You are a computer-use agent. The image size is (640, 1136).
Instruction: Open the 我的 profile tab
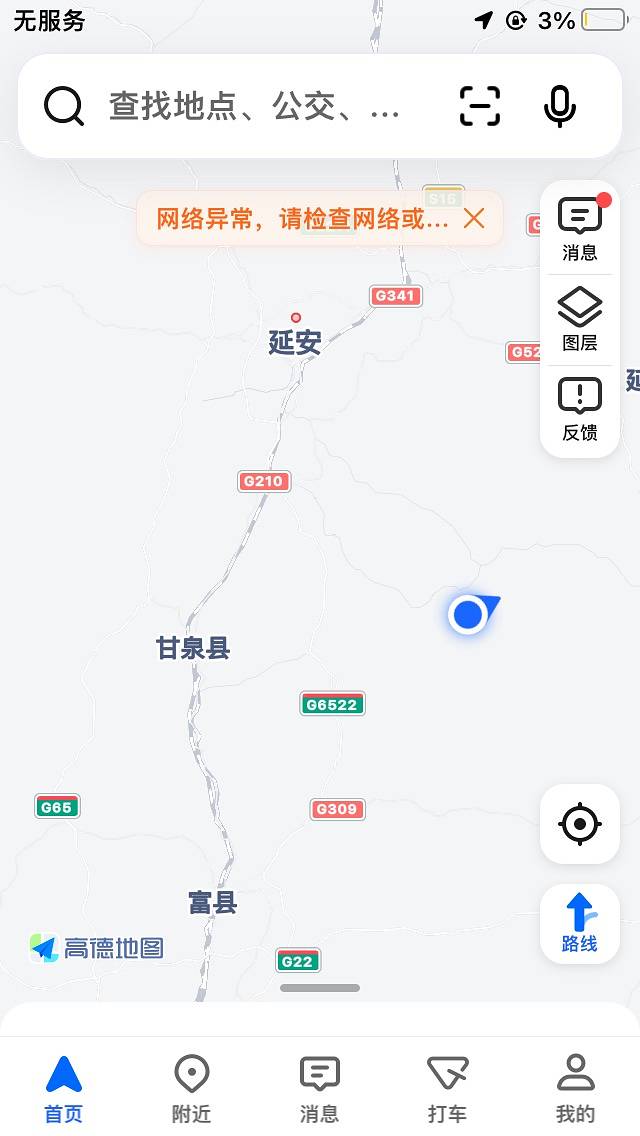coord(575,1088)
